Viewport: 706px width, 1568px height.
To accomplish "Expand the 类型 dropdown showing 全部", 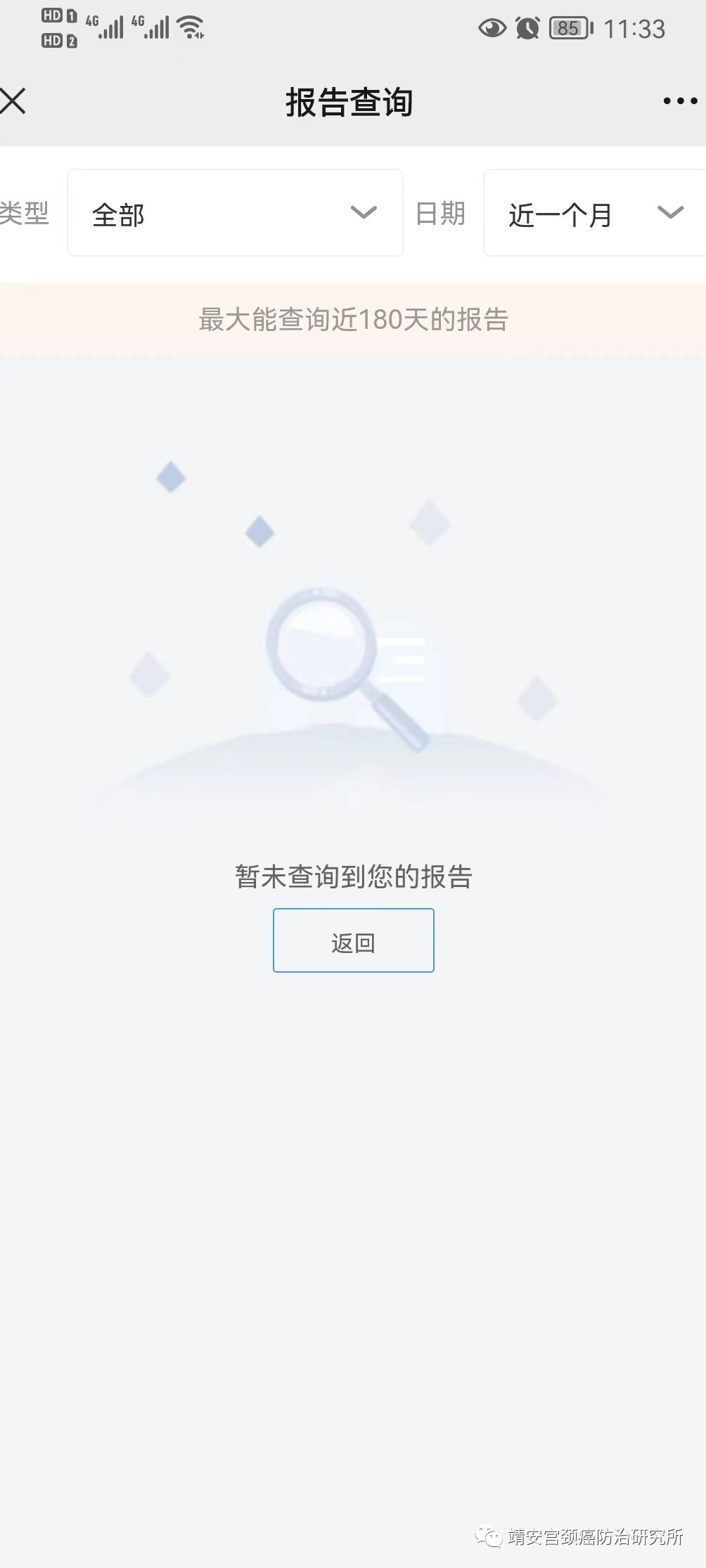I will click(235, 213).
